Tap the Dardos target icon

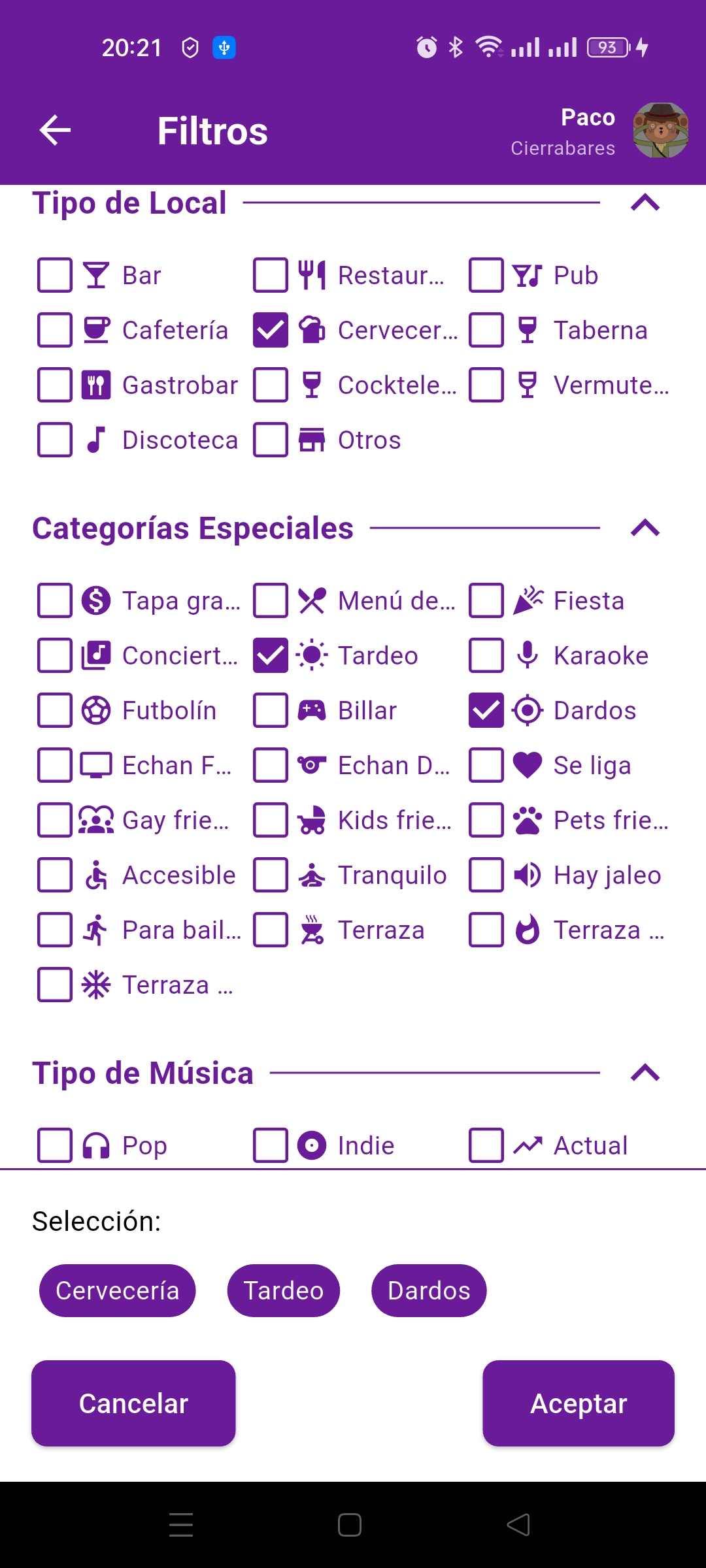pos(528,710)
